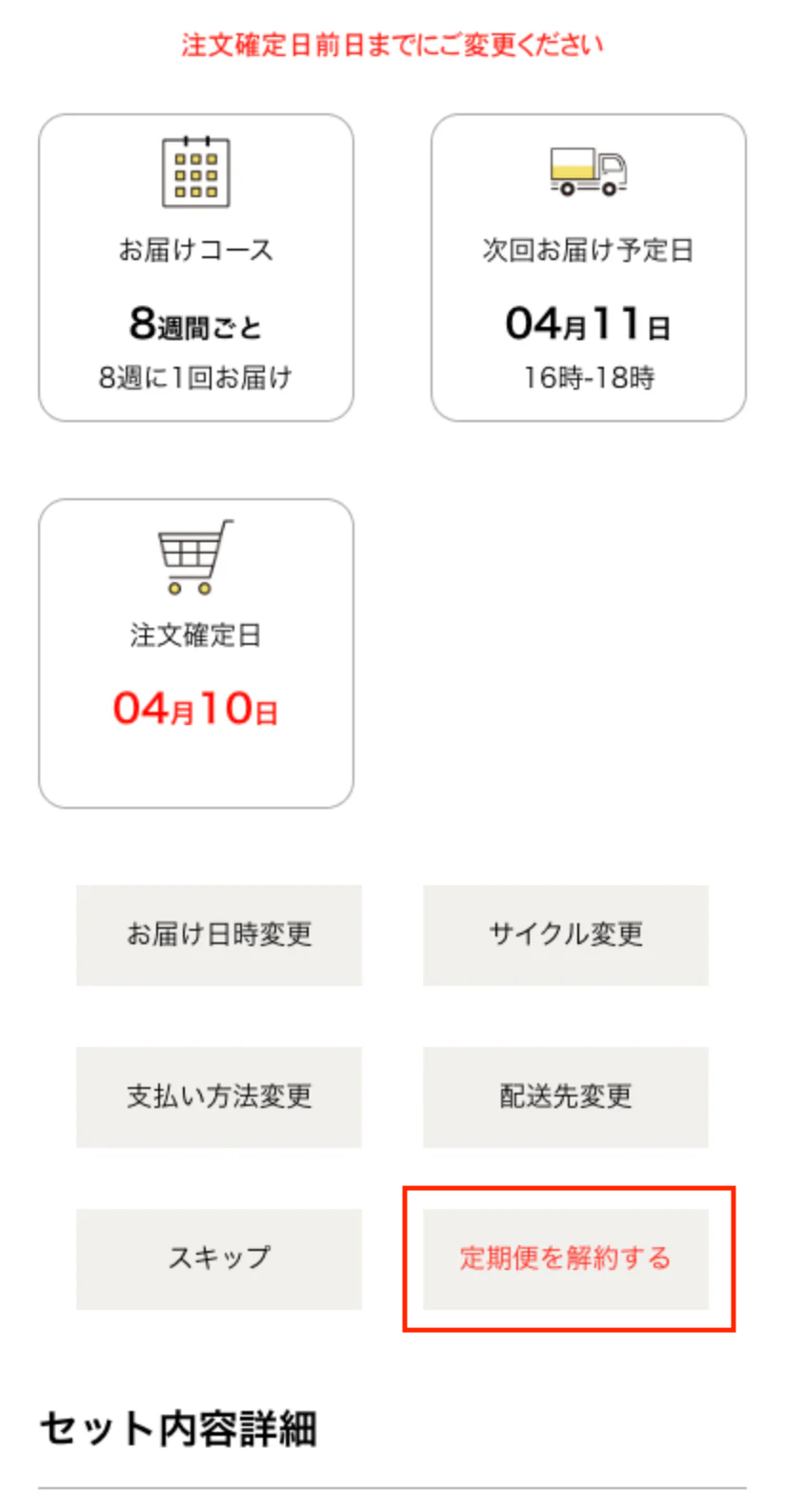Open サイクル変更 to change delivery cycle
The height and width of the screenshot is (1512, 785).
click(x=566, y=935)
